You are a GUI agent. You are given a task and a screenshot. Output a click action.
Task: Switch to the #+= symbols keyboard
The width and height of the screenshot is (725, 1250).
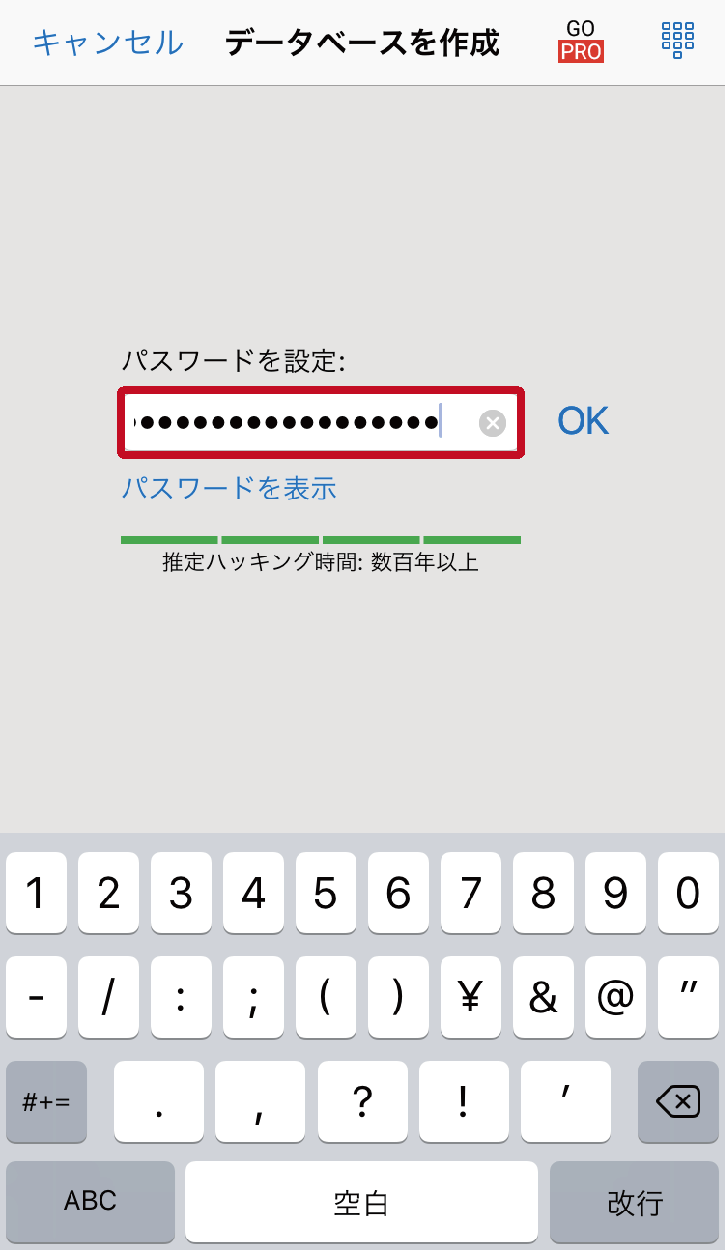46,1102
